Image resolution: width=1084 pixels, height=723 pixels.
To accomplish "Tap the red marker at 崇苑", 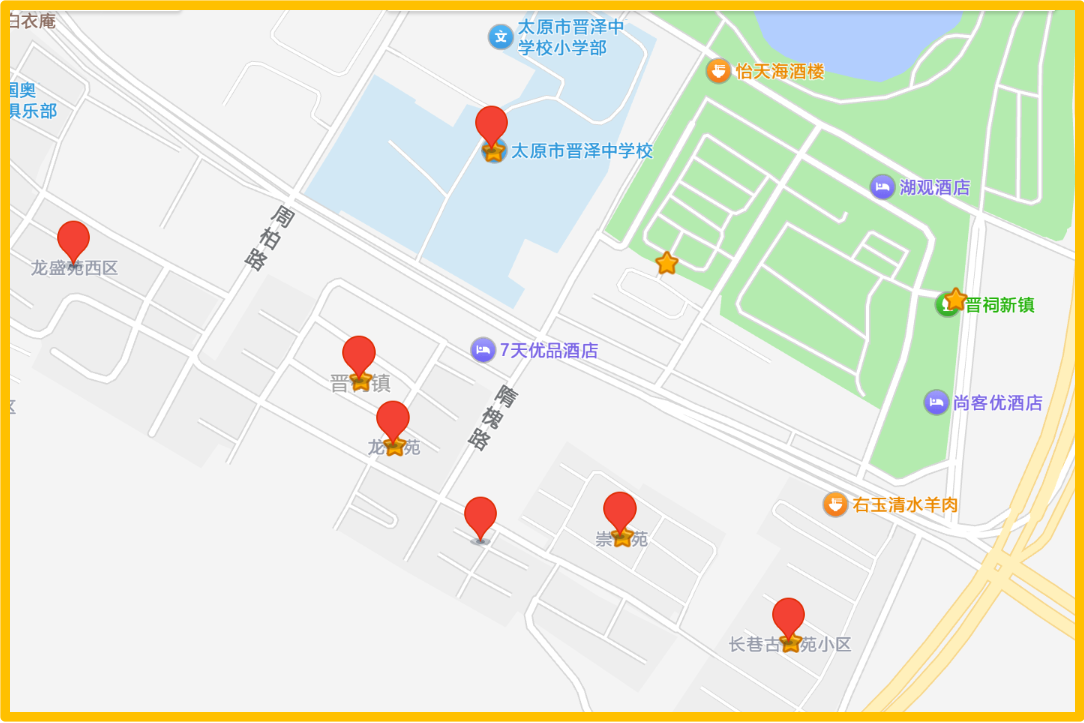I will tap(620, 511).
